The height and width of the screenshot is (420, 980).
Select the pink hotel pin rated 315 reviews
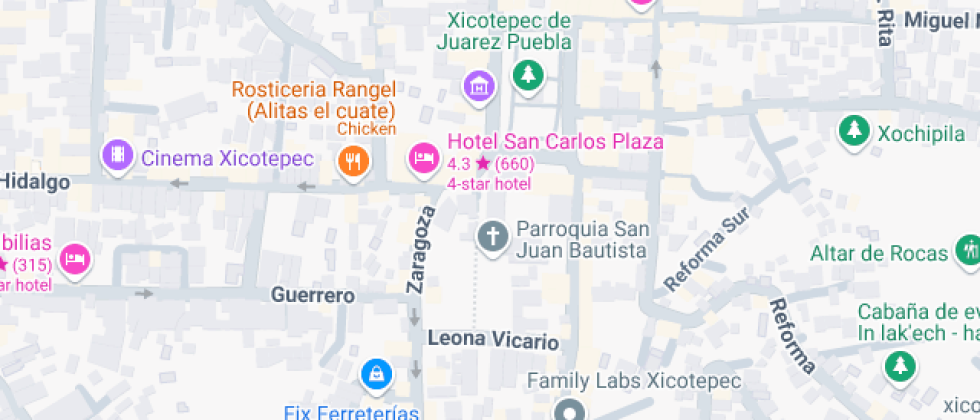pos(75,259)
